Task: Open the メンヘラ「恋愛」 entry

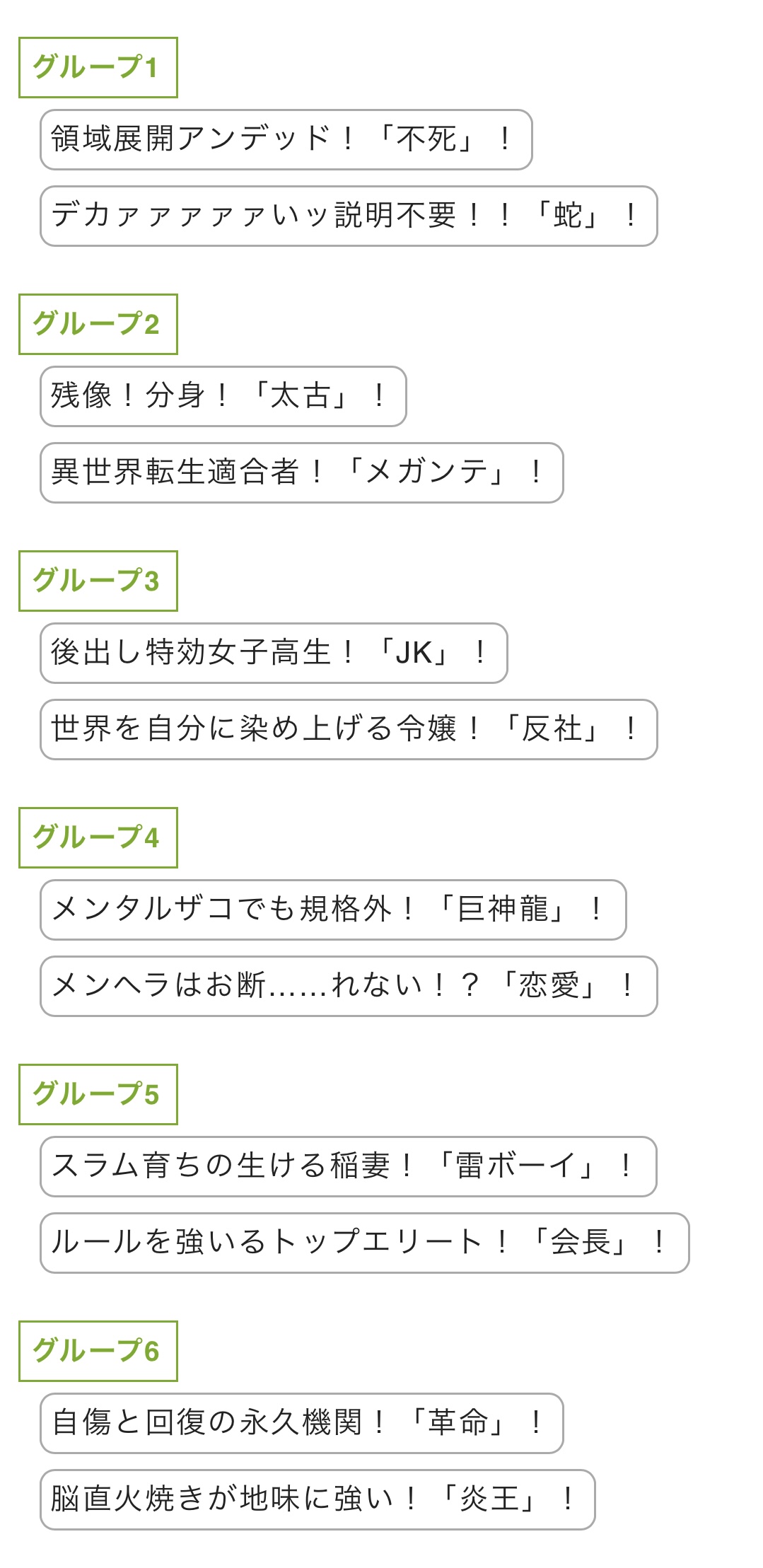Action: click(349, 986)
